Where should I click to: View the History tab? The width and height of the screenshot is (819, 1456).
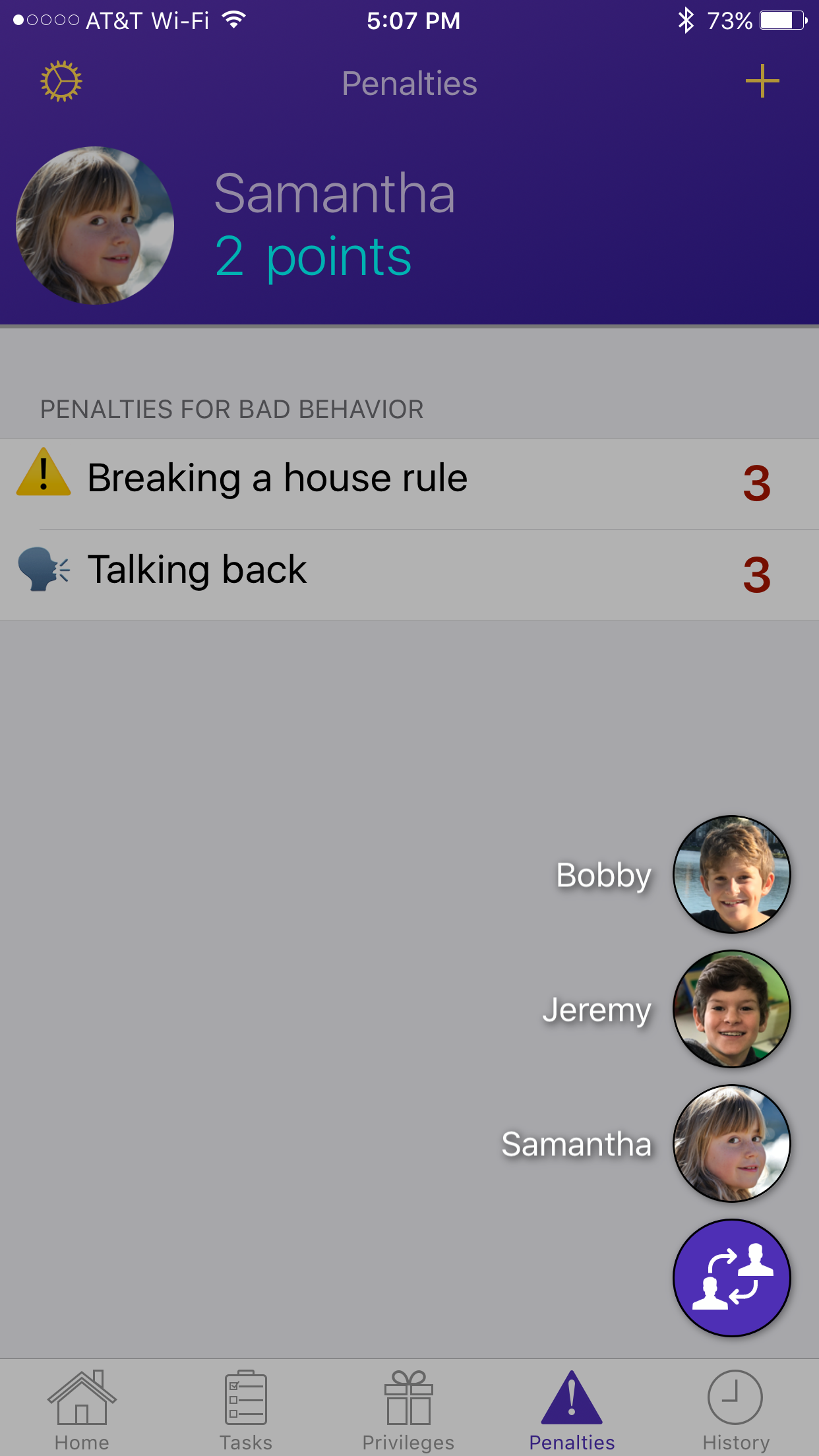click(736, 1410)
